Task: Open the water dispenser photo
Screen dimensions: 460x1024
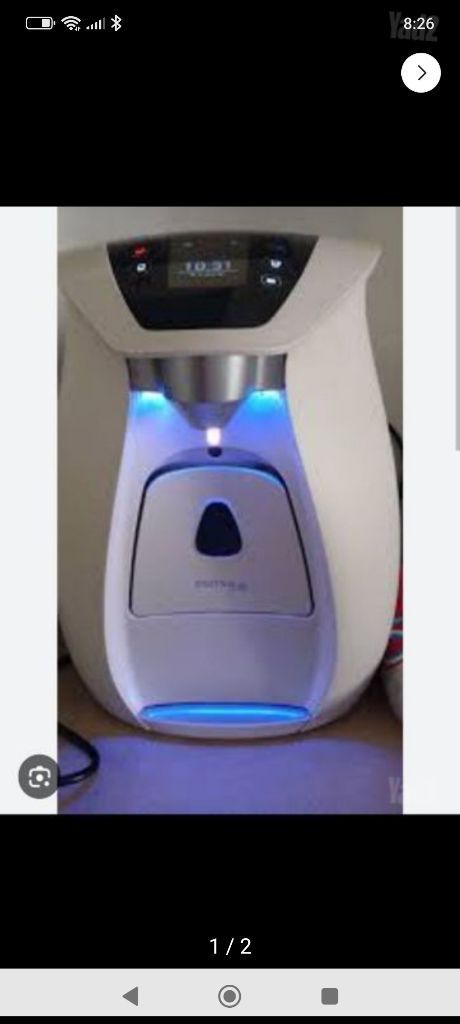Action: [230, 510]
